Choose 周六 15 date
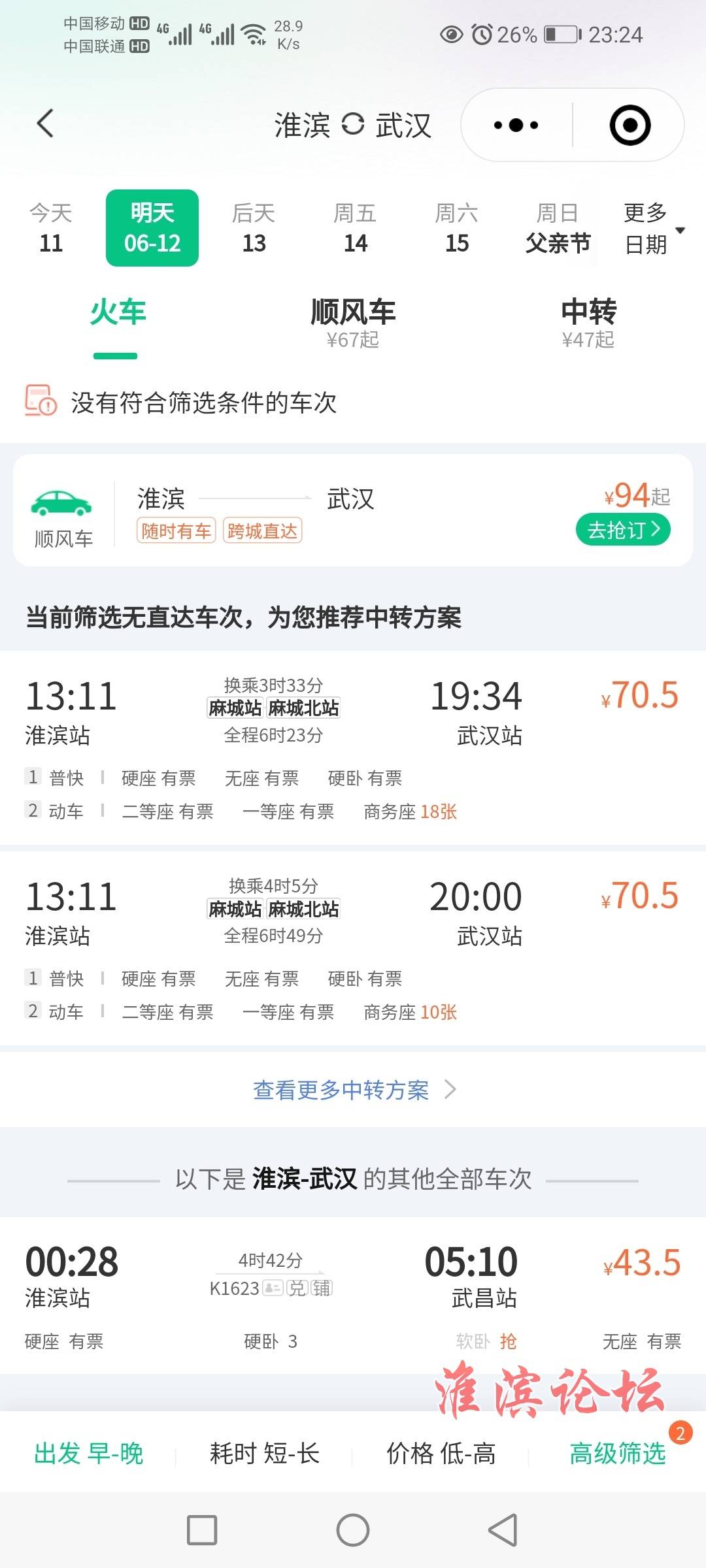 tap(456, 228)
